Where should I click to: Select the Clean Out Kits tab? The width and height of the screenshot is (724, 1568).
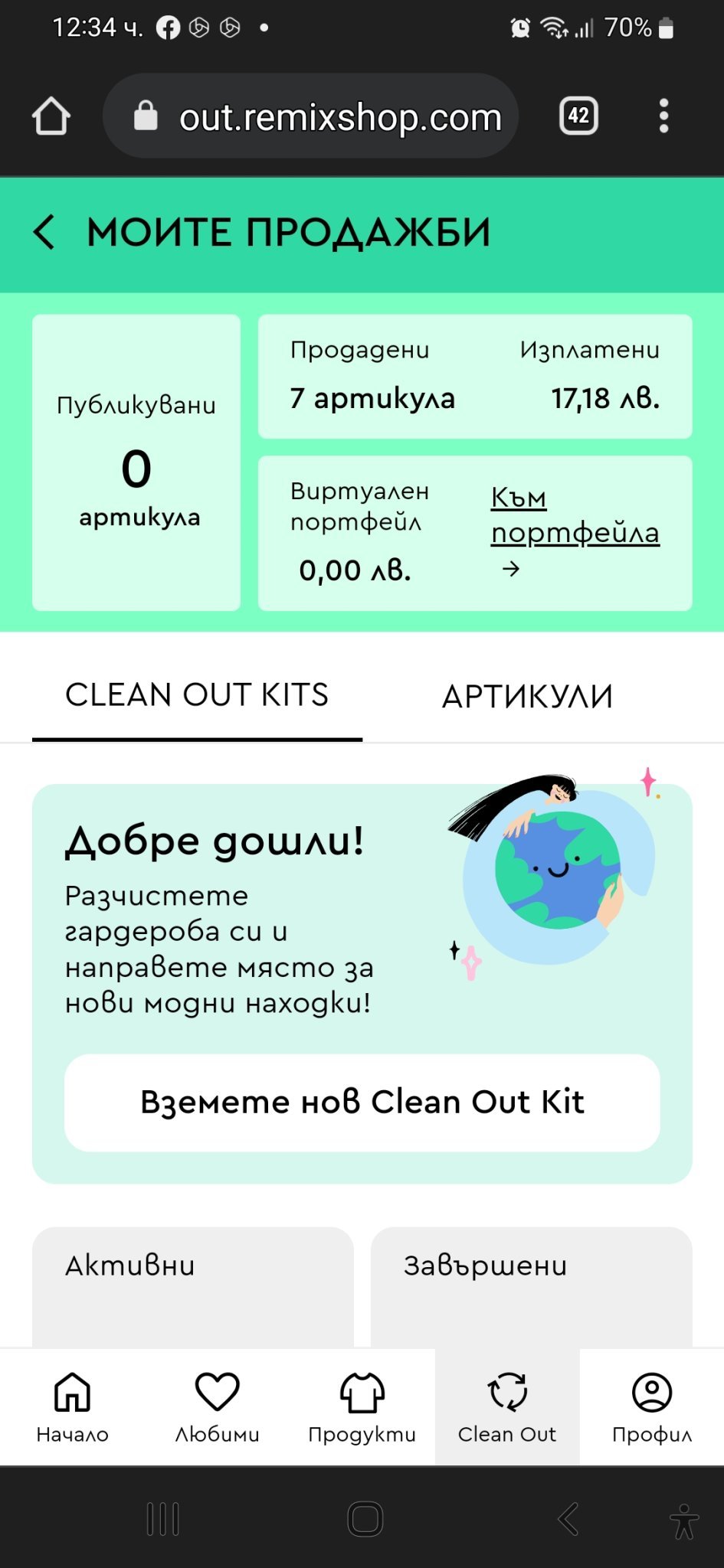197,695
